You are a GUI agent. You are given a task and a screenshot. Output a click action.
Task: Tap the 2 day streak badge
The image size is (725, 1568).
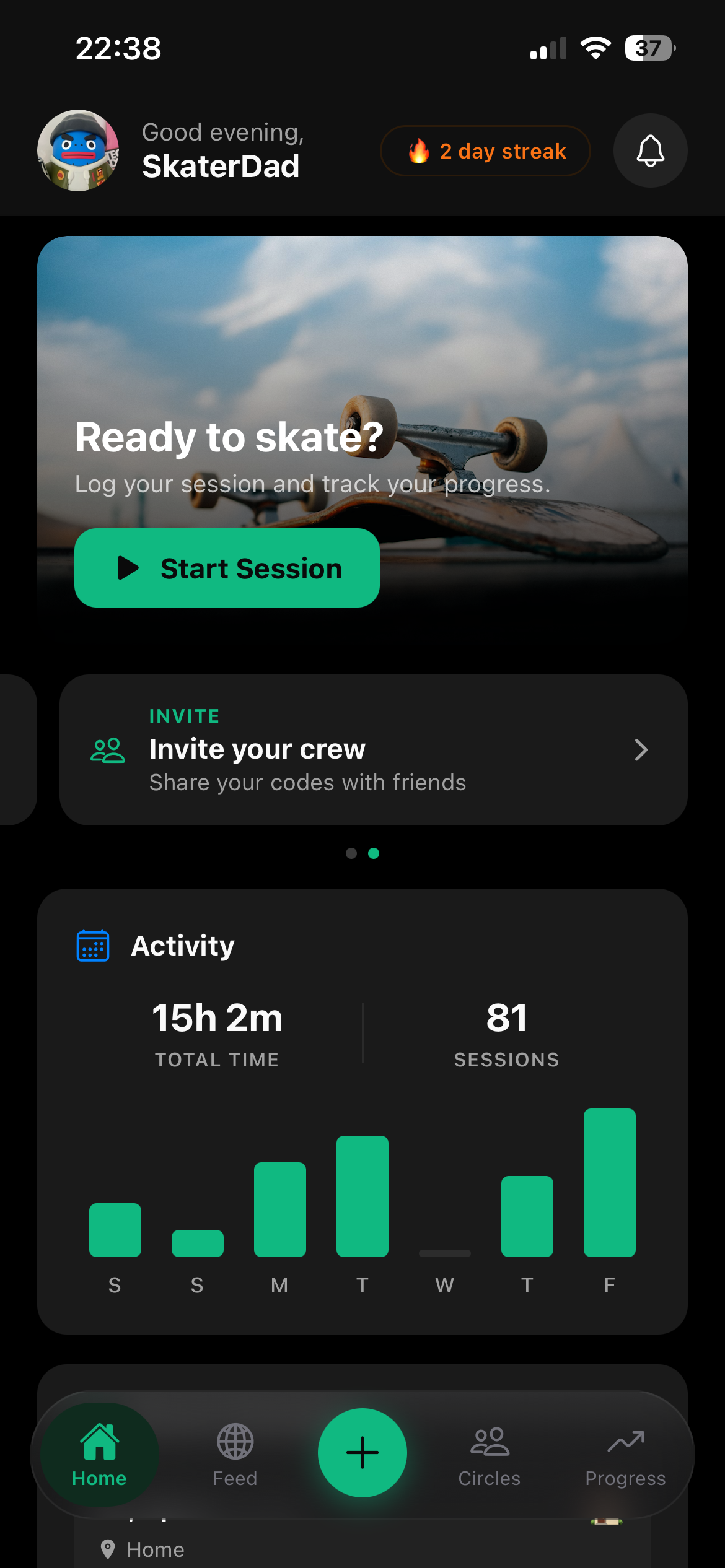[485, 150]
